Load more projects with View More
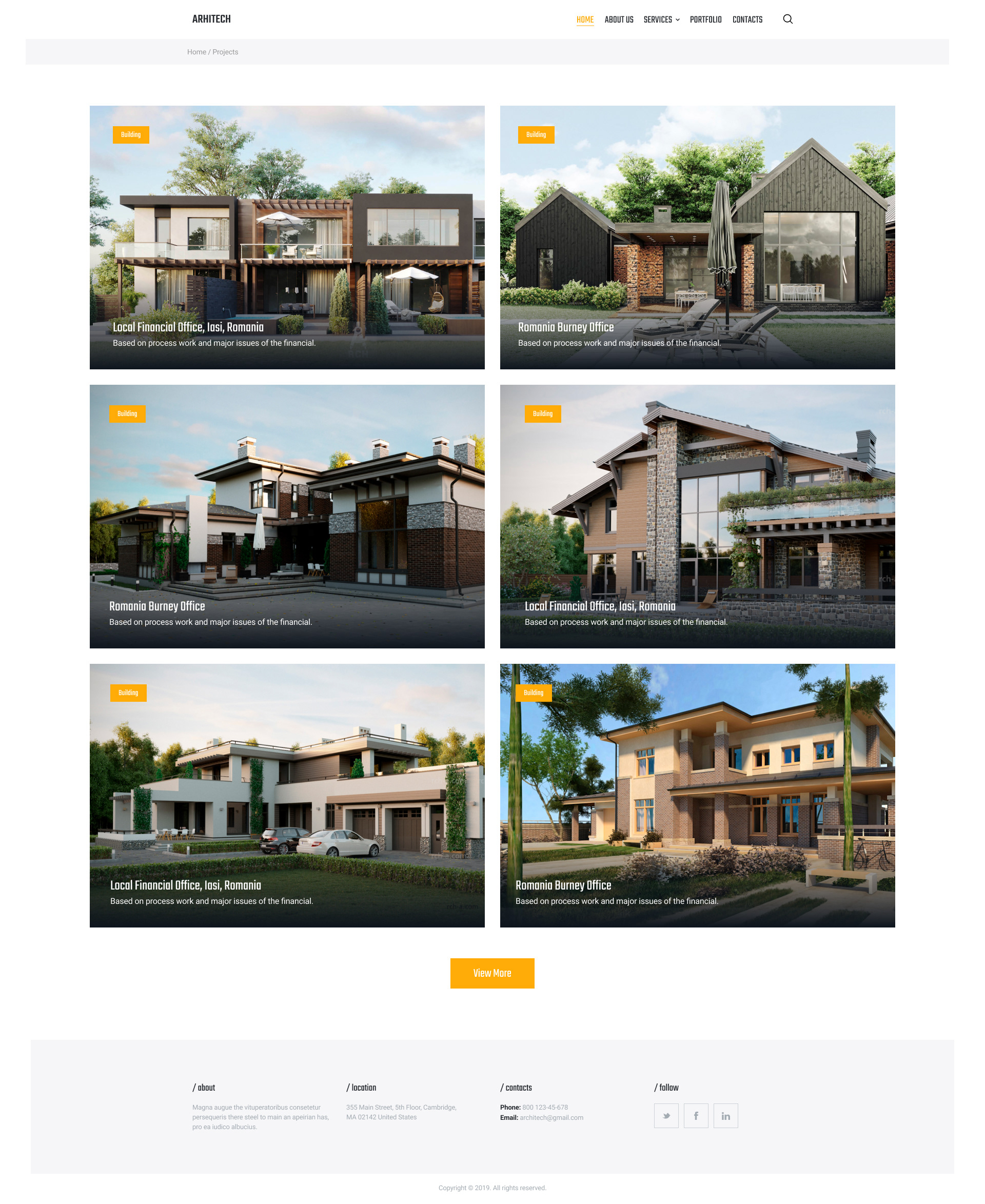Image resolution: width=985 pixels, height=1204 pixels. [x=492, y=973]
